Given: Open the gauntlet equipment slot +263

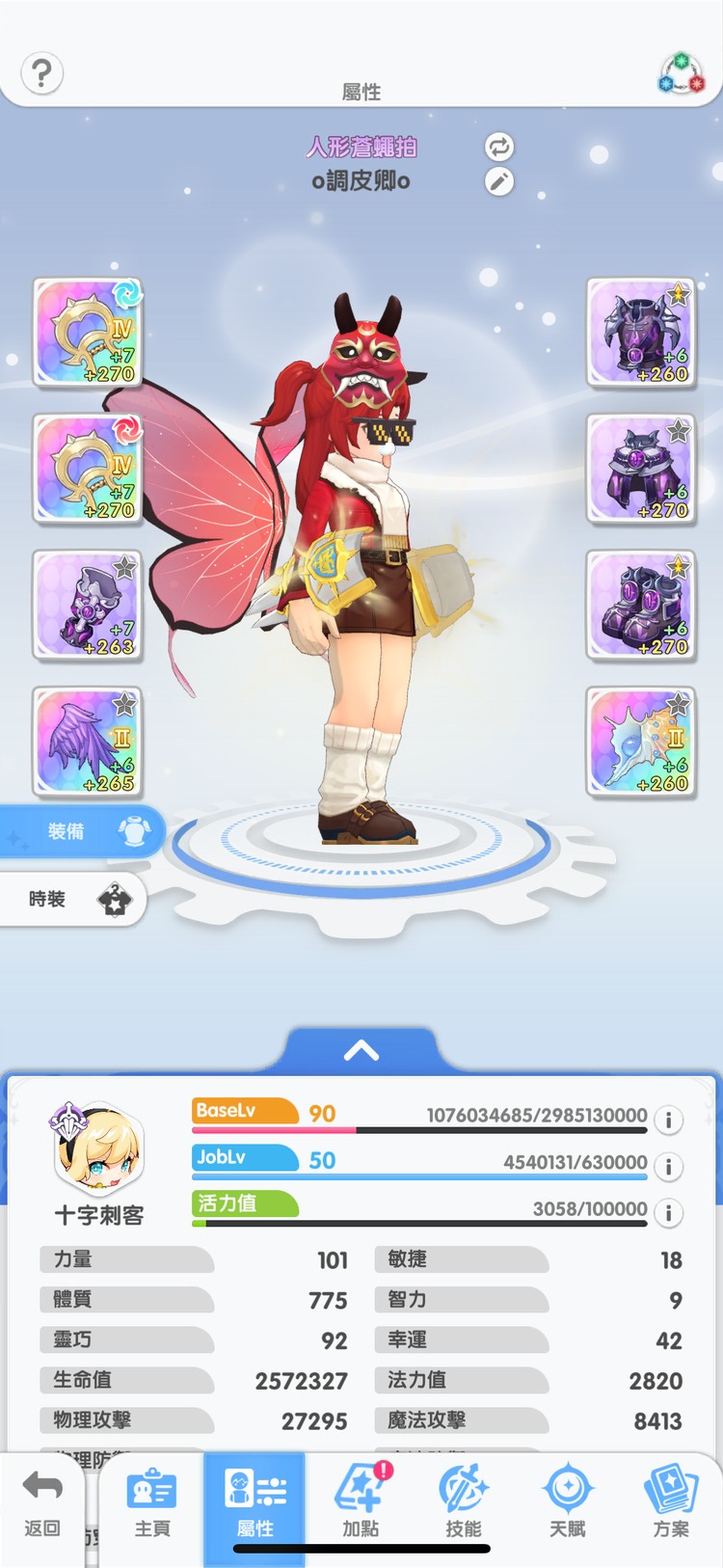Looking at the screenshot, I should (x=88, y=606).
